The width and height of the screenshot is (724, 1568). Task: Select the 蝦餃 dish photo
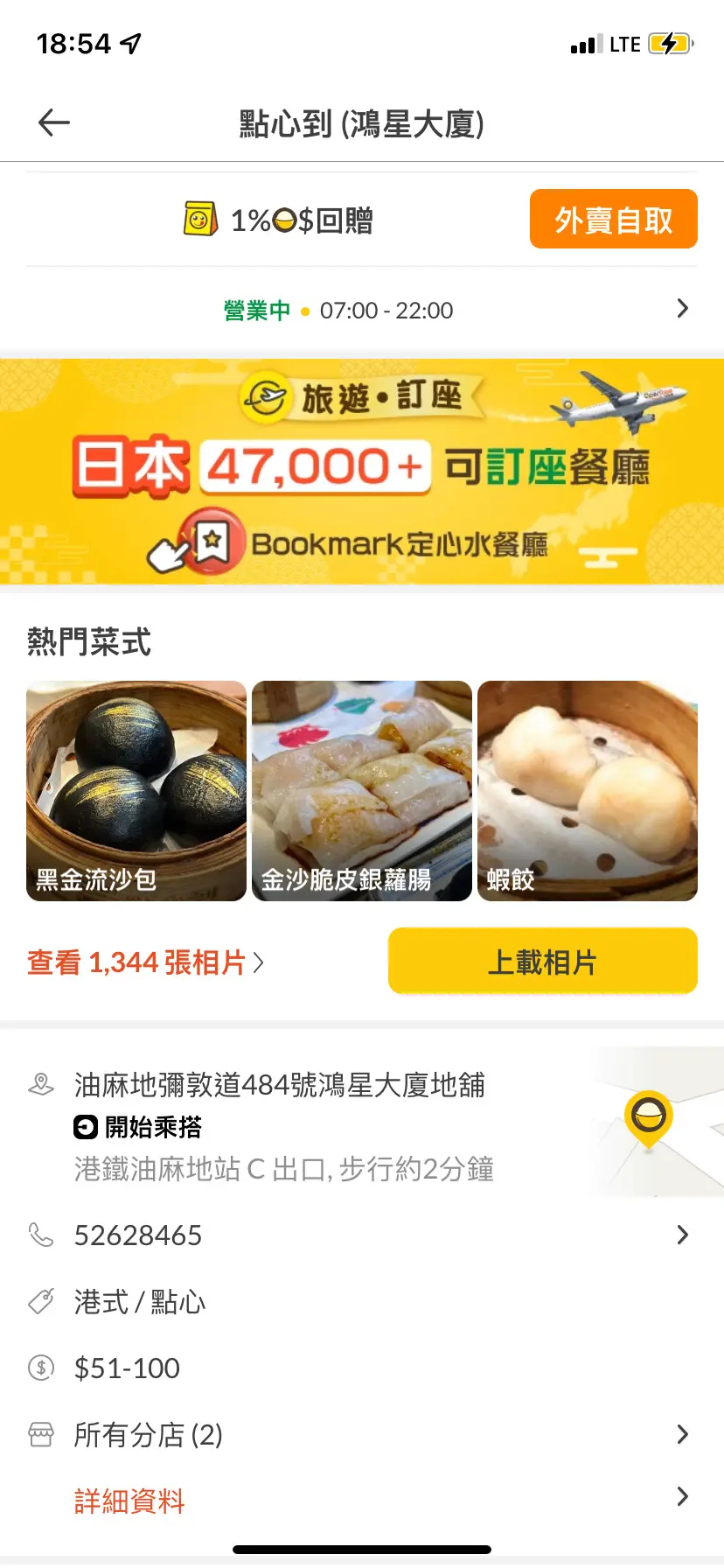point(588,790)
